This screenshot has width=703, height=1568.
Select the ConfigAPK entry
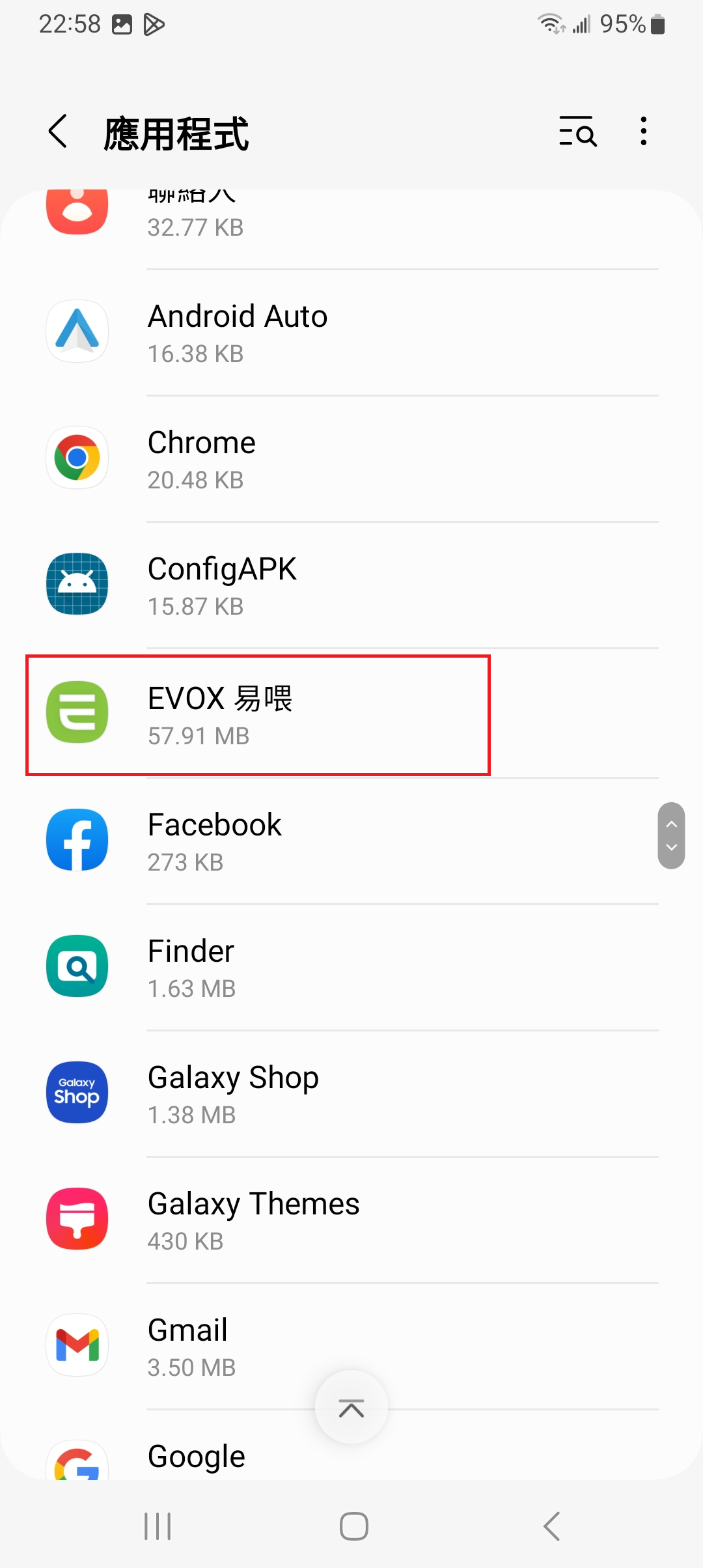(x=351, y=585)
